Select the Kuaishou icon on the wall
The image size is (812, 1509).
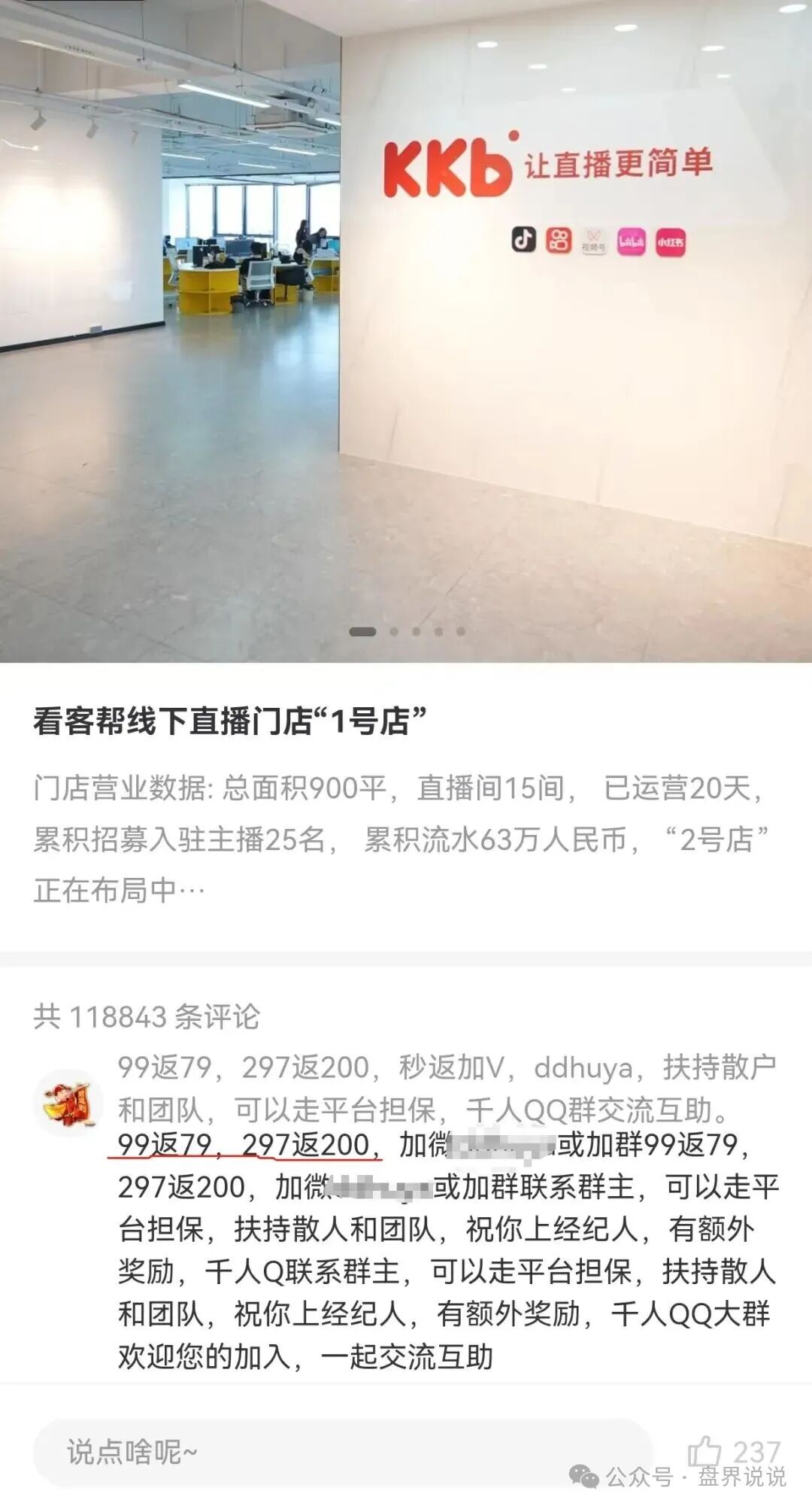(558, 241)
